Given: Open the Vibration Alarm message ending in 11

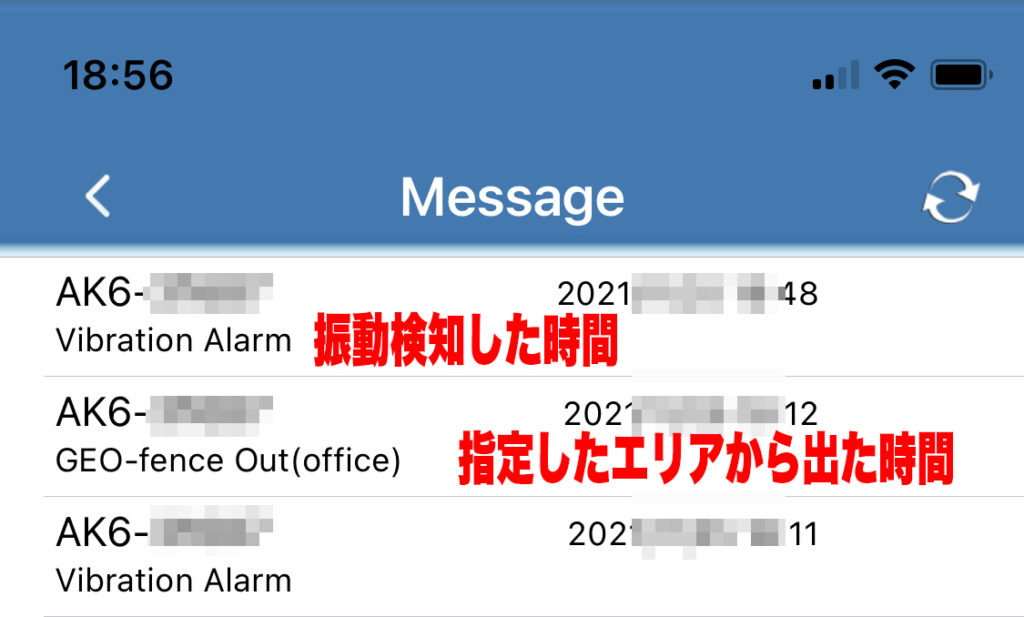Looking at the screenshot, I should click(173, 556).
